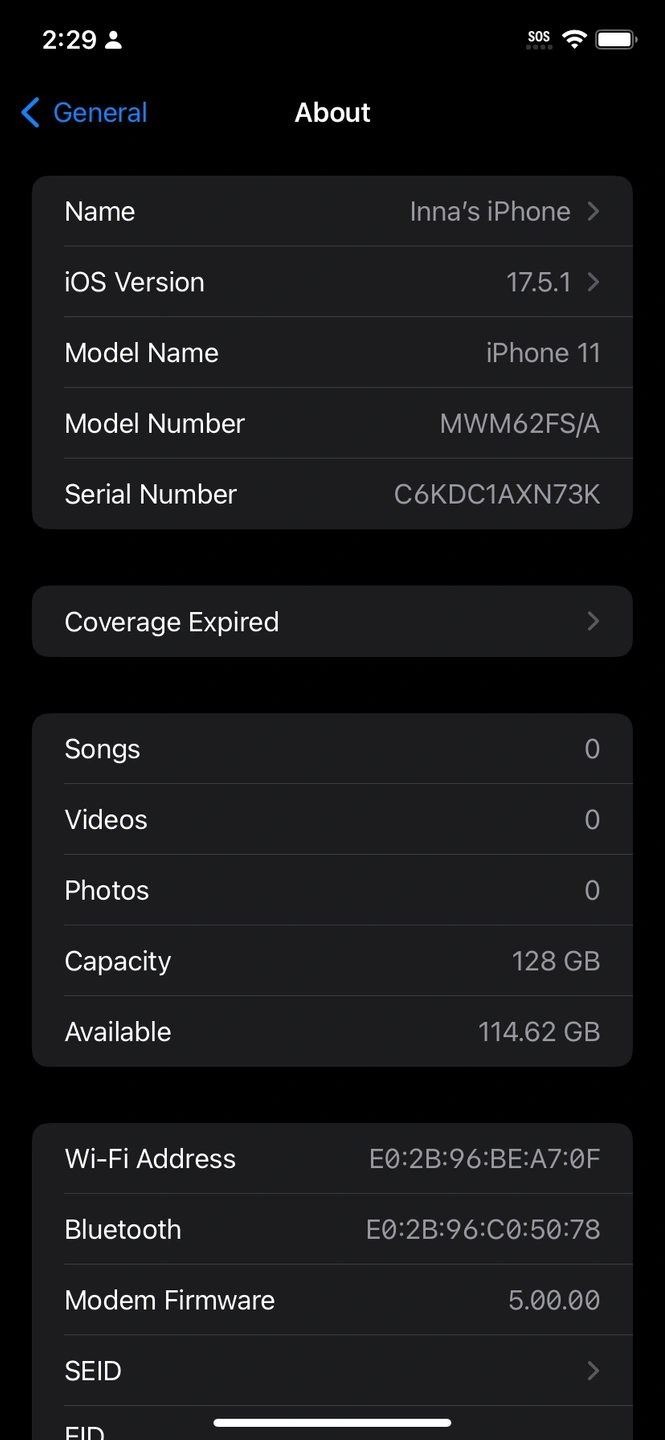Go back to General settings

pos(84,113)
